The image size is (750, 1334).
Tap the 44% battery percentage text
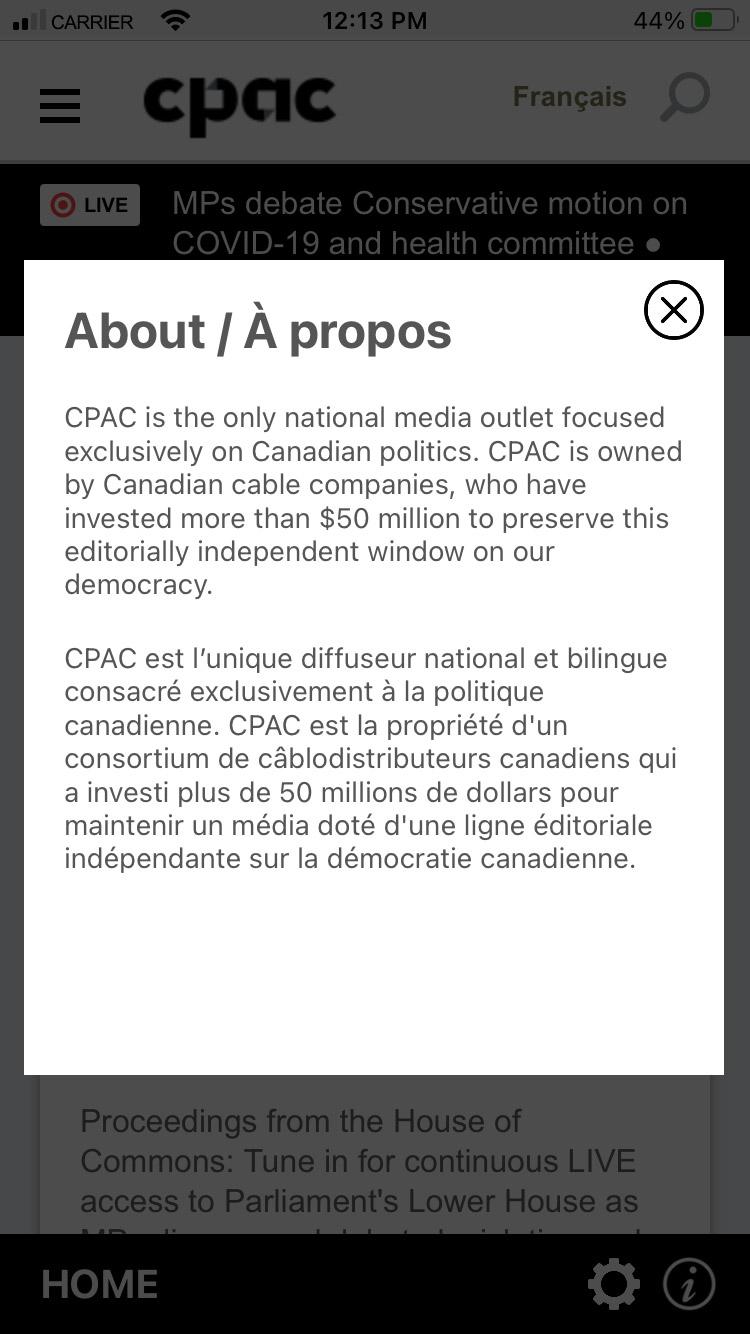(660, 19)
